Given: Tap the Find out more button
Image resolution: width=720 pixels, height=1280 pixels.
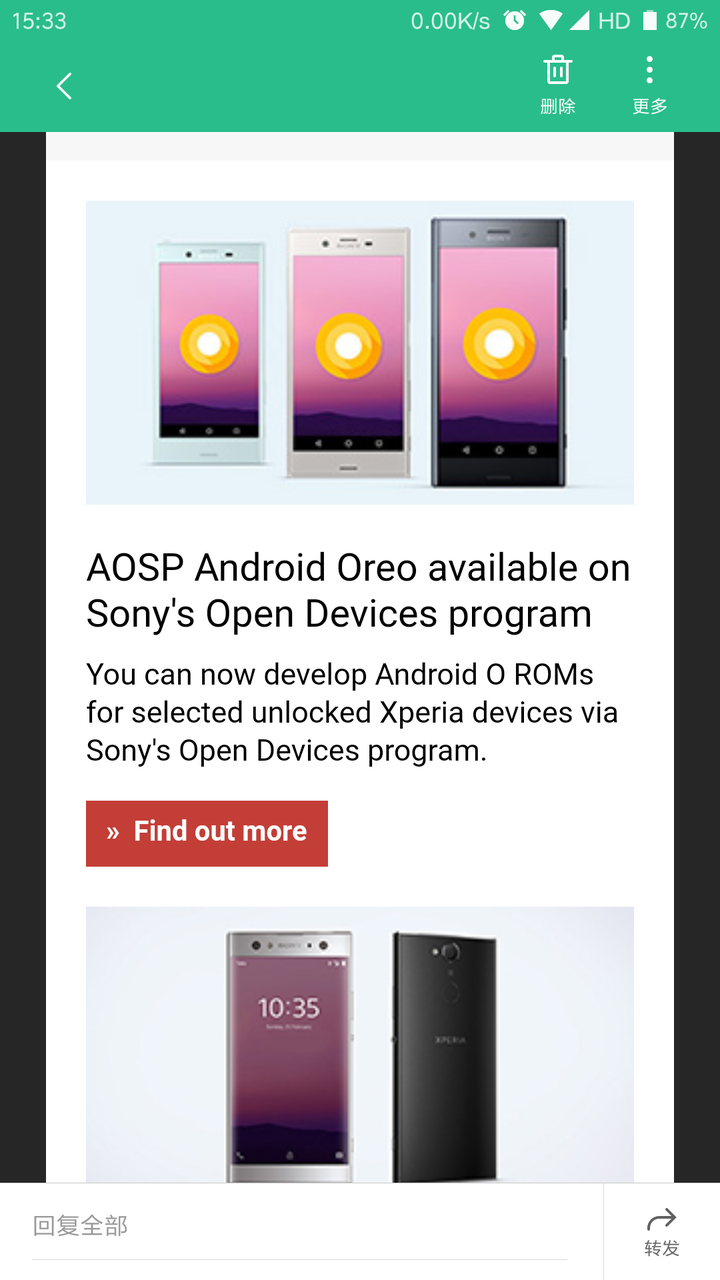Looking at the screenshot, I should (207, 833).
